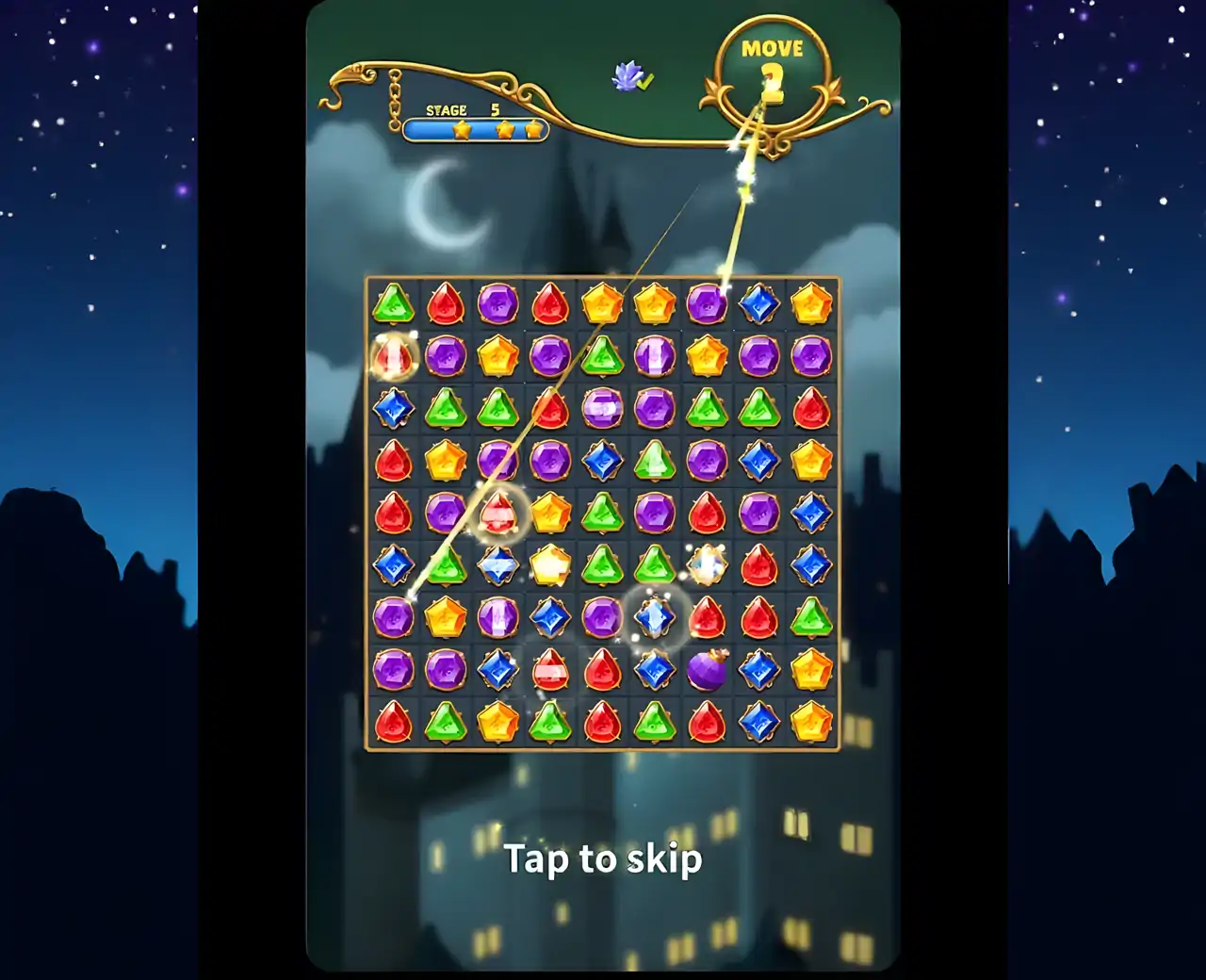Tap the purple bomb gem

click(x=707, y=670)
